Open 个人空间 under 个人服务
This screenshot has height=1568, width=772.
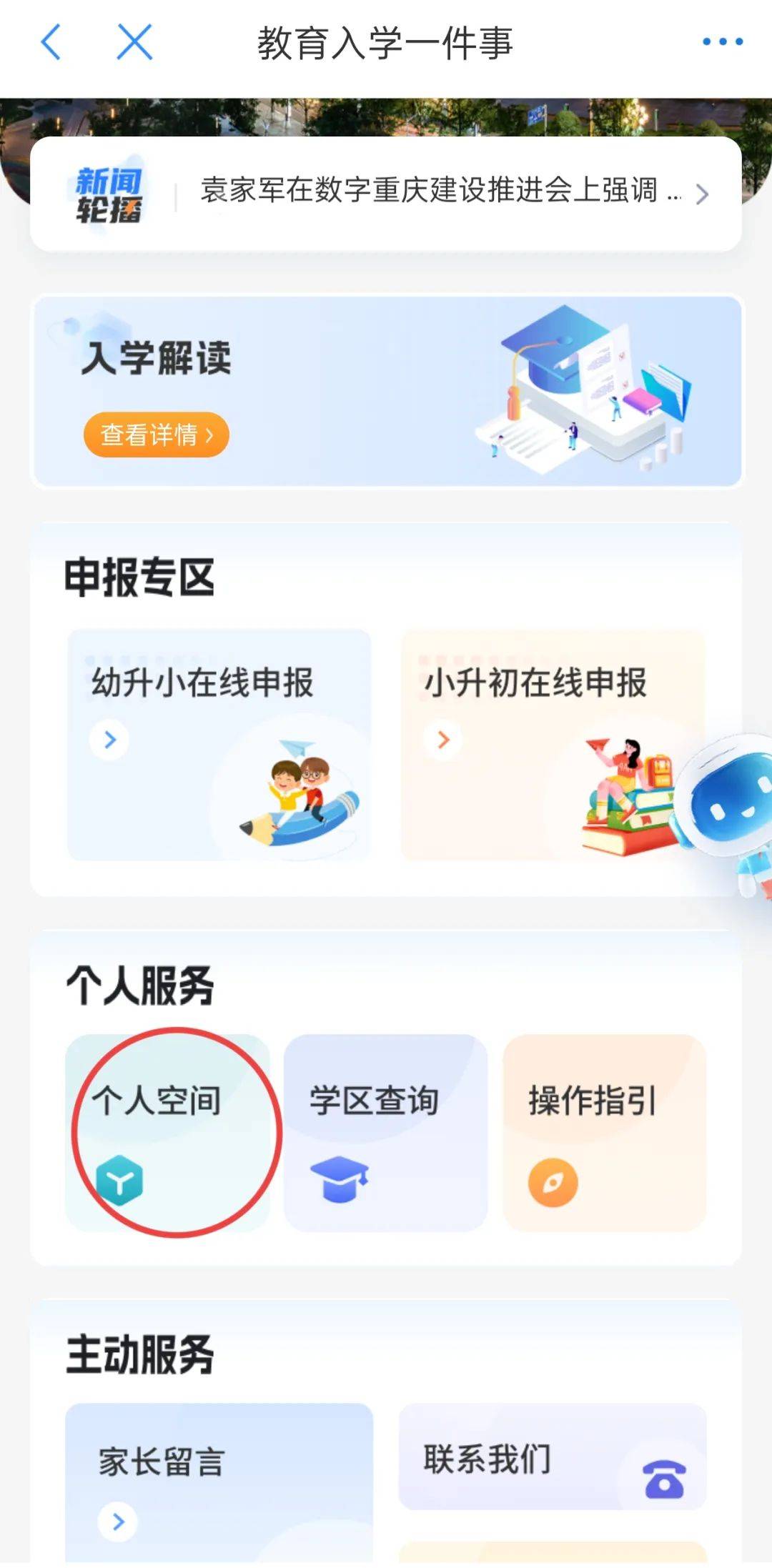coord(168,1132)
